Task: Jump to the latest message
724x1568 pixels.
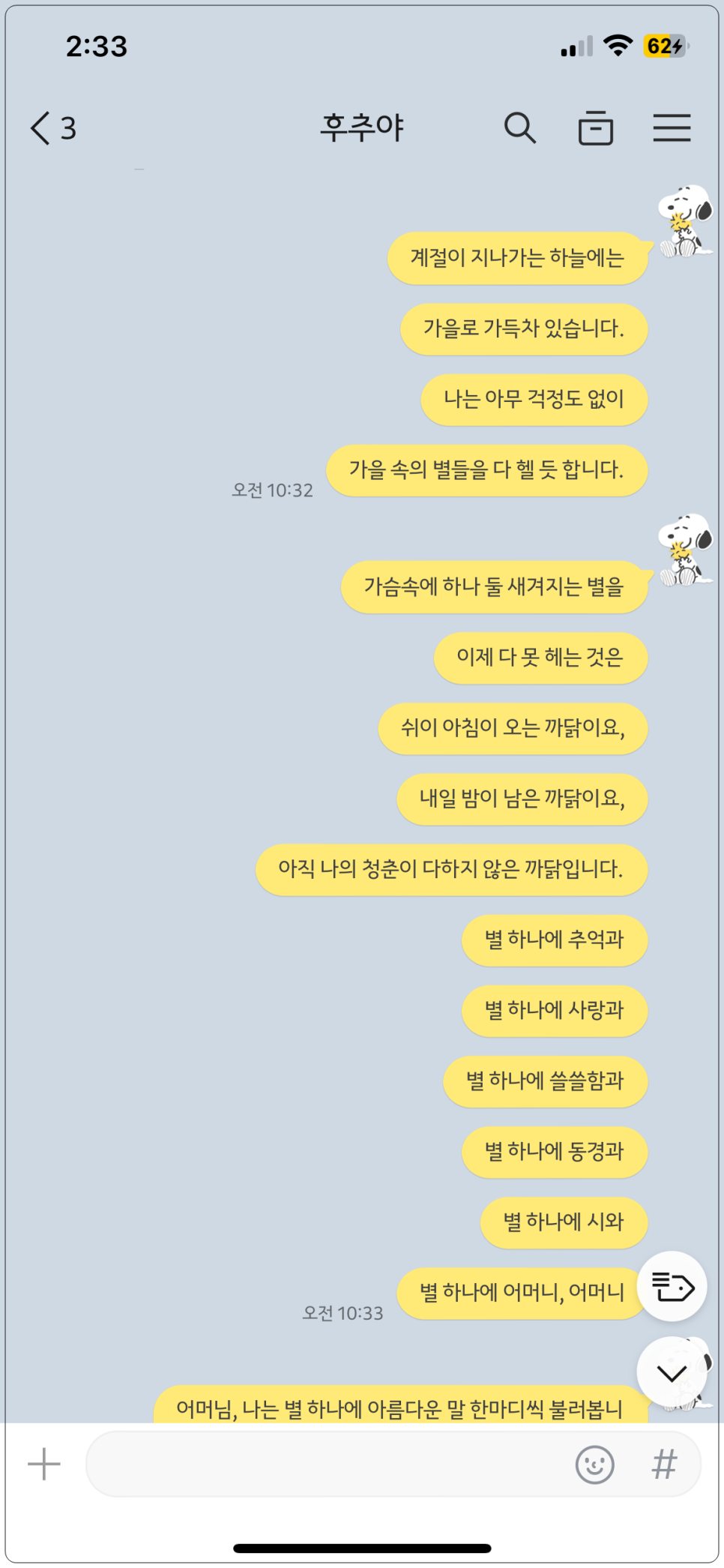Action: (672, 1372)
